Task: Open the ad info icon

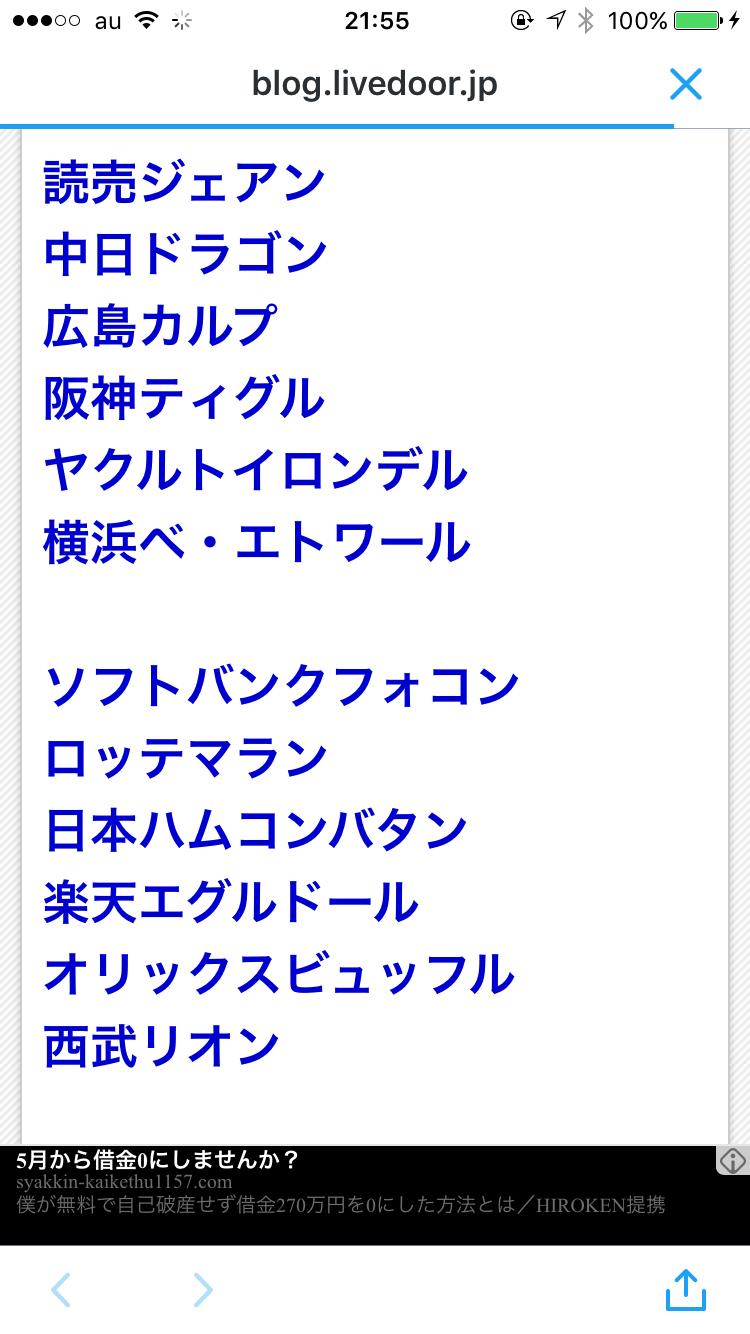Action: [x=732, y=1161]
